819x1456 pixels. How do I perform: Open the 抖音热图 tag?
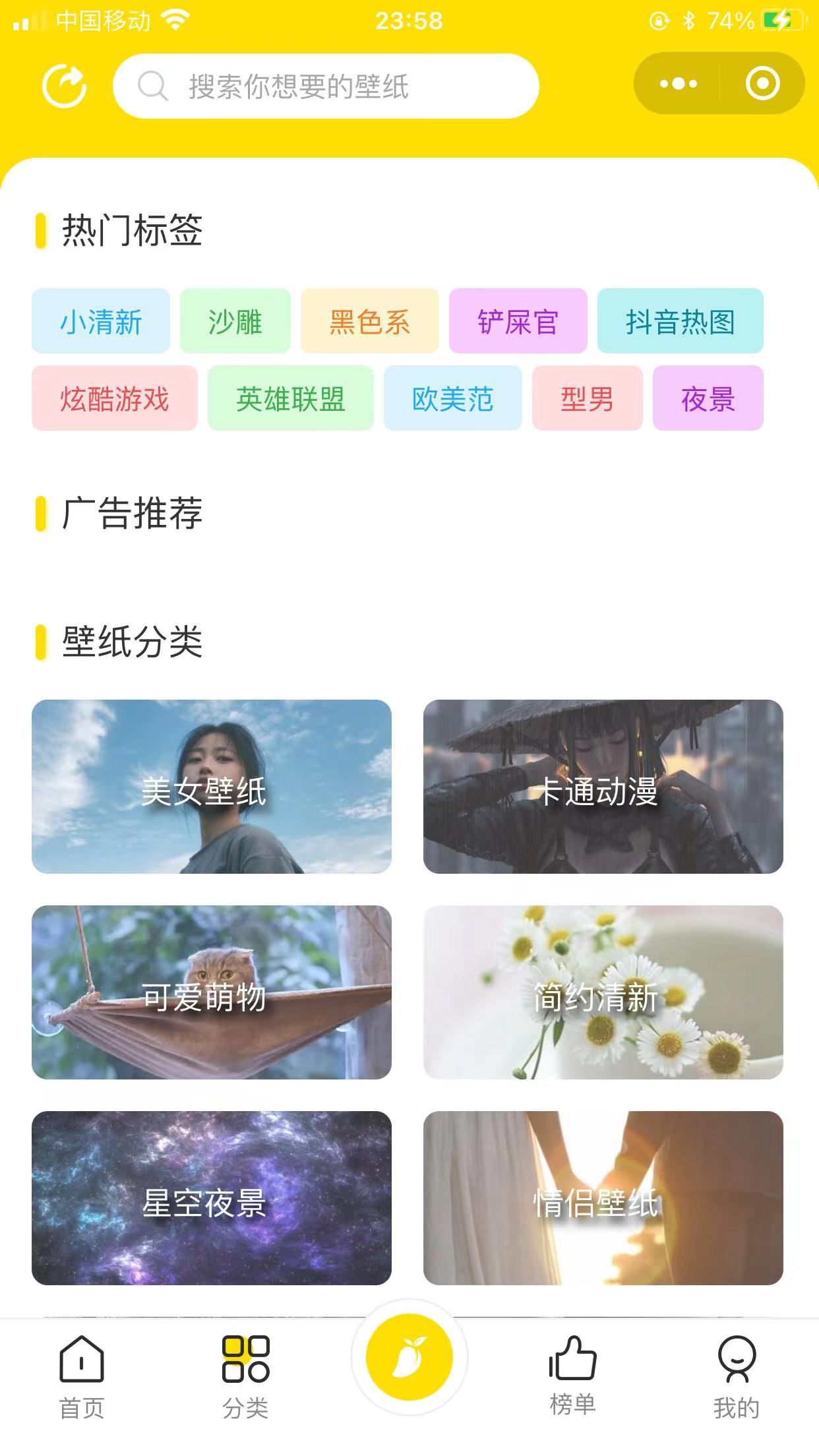[681, 321]
